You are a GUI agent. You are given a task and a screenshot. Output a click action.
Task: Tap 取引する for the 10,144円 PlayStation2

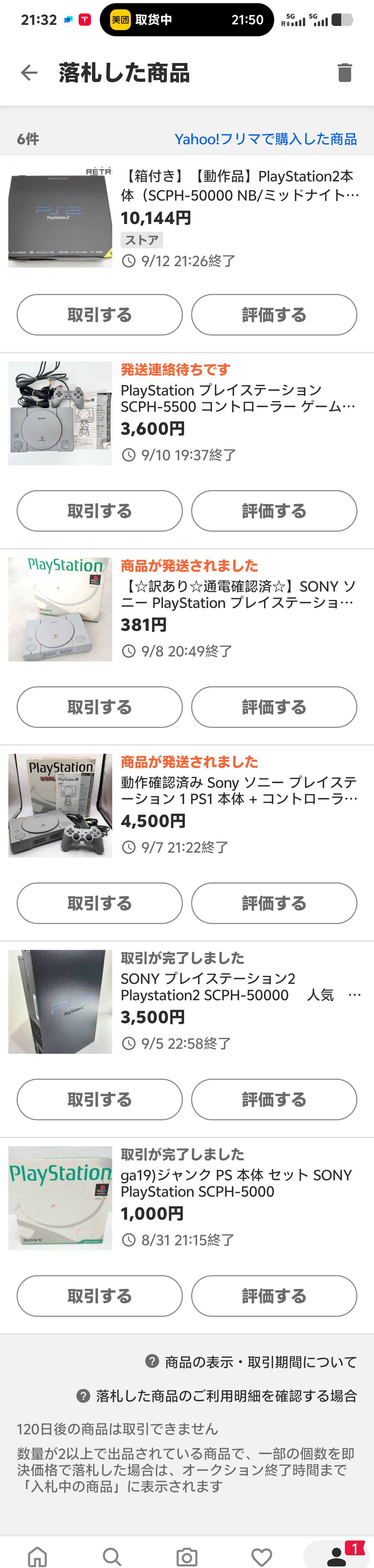coord(99,315)
